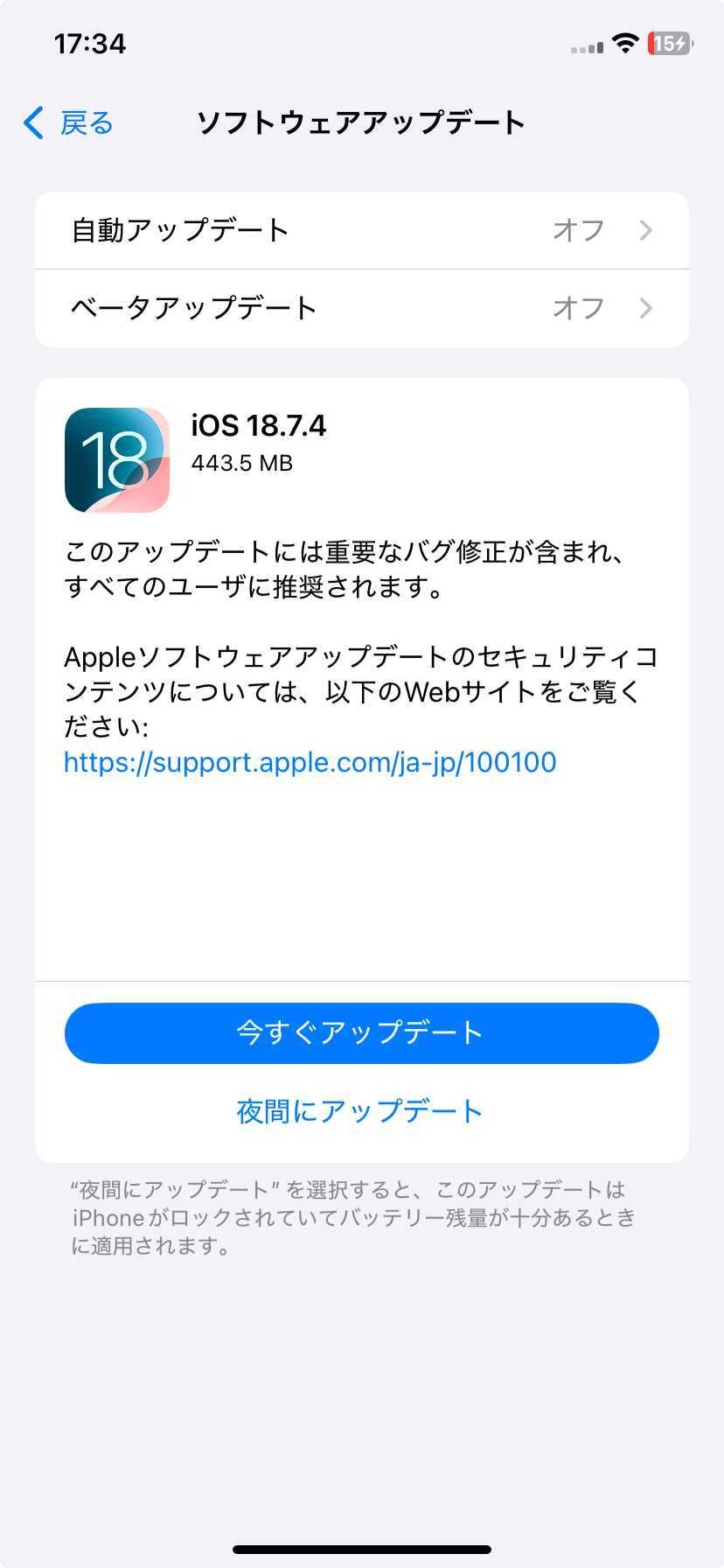Open the support.apple.com security content link
The image size is (724, 1568).
point(310,762)
